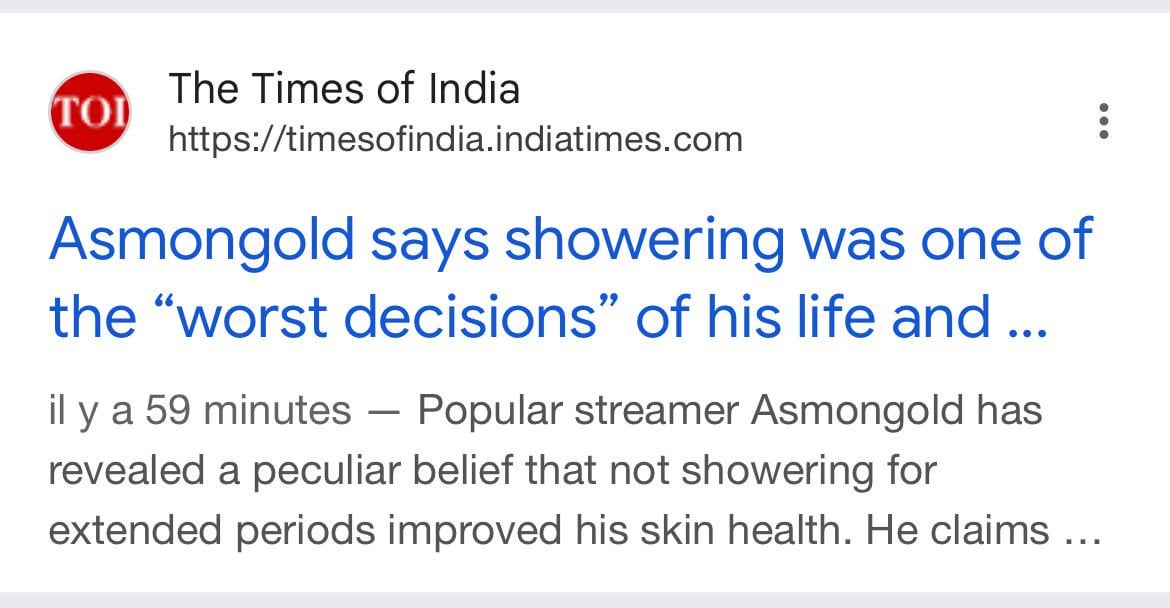The height and width of the screenshot is (608, 1170).
Task: Visit The Times of India source site
Action: tap(344, 90)
